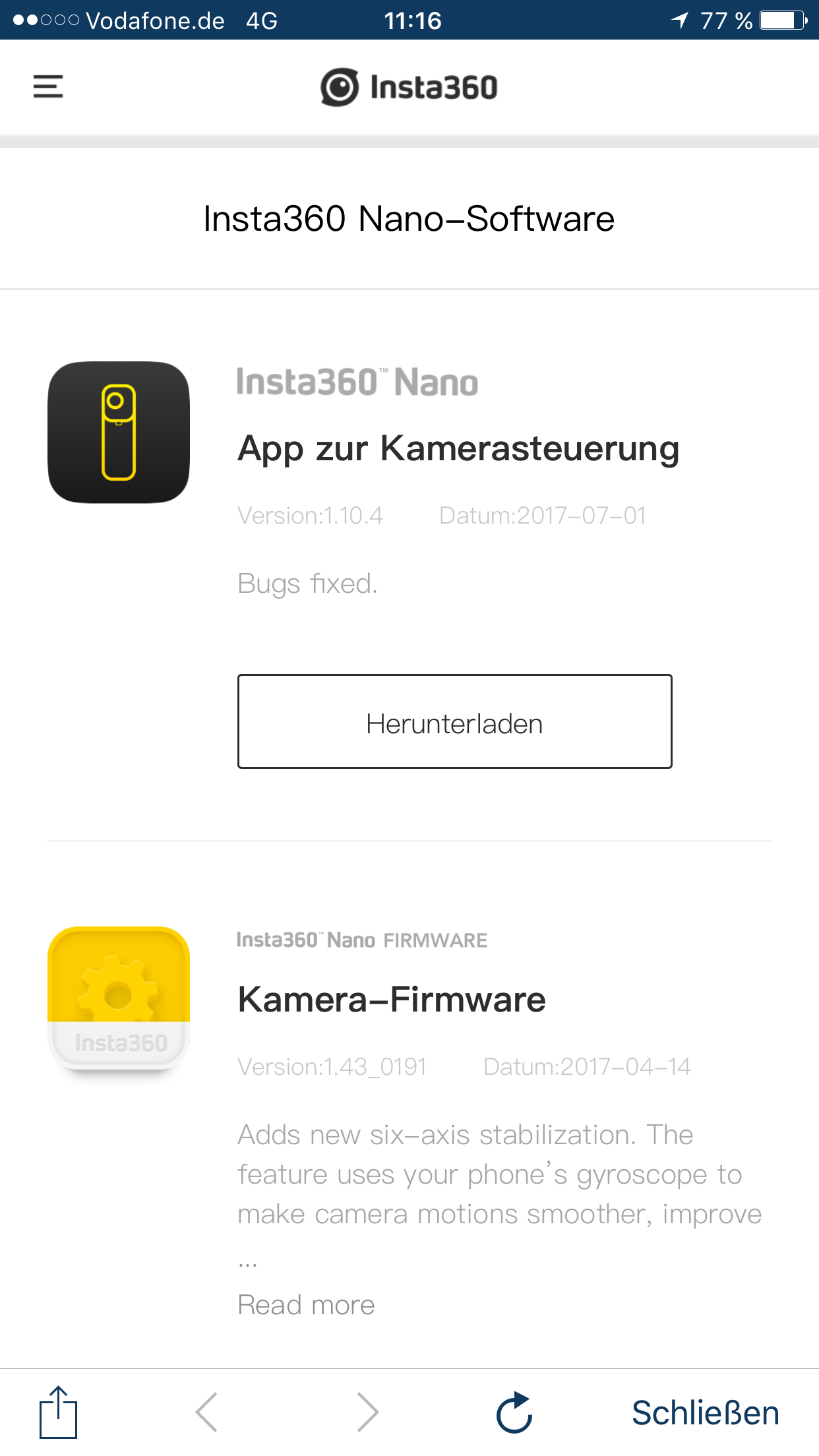Image resolution: width=819 pixels, height=1456 pixels.
Task: Reload the current web page
Action: point(514,1412)
